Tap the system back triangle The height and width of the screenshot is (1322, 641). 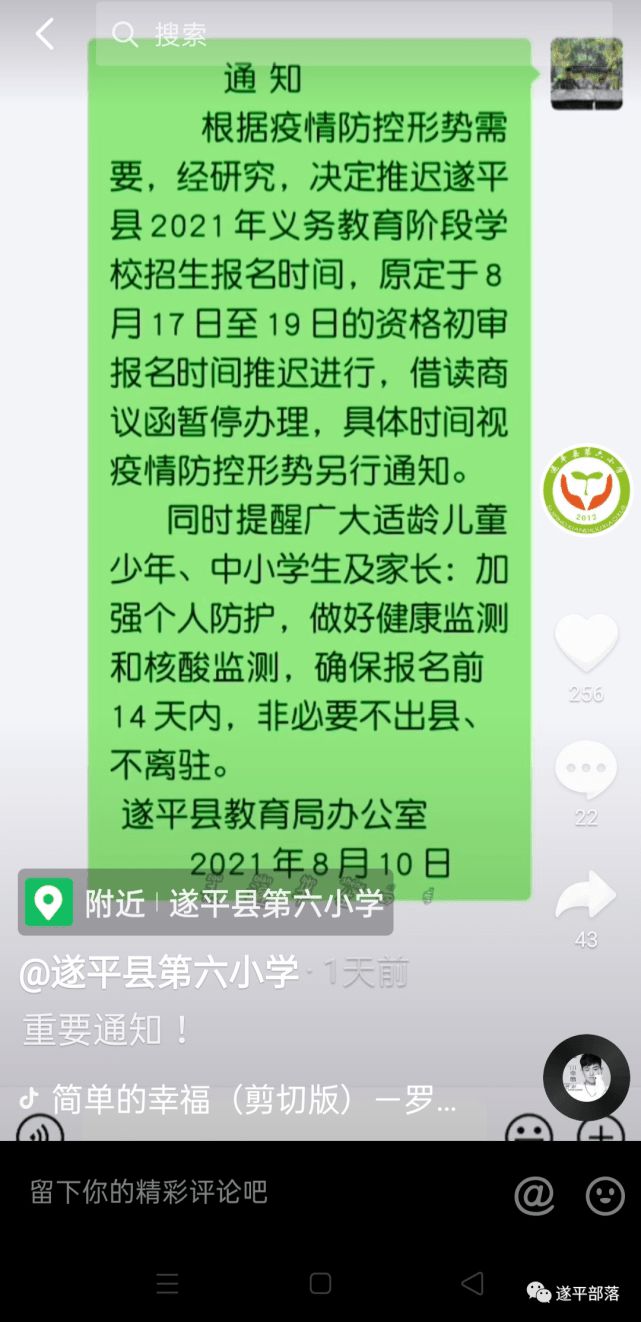472,1283
